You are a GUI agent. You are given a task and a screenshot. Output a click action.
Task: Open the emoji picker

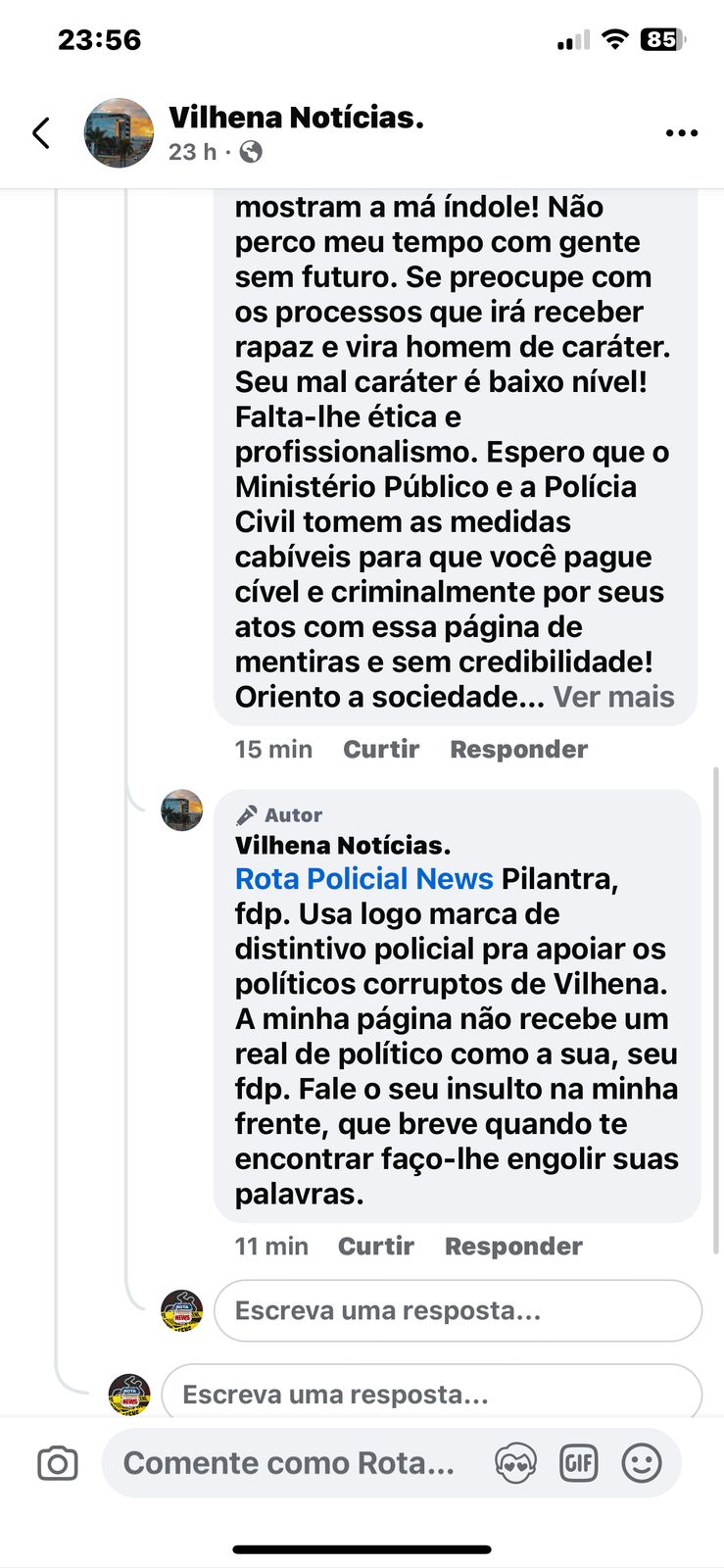click(x=642, y=1464)
